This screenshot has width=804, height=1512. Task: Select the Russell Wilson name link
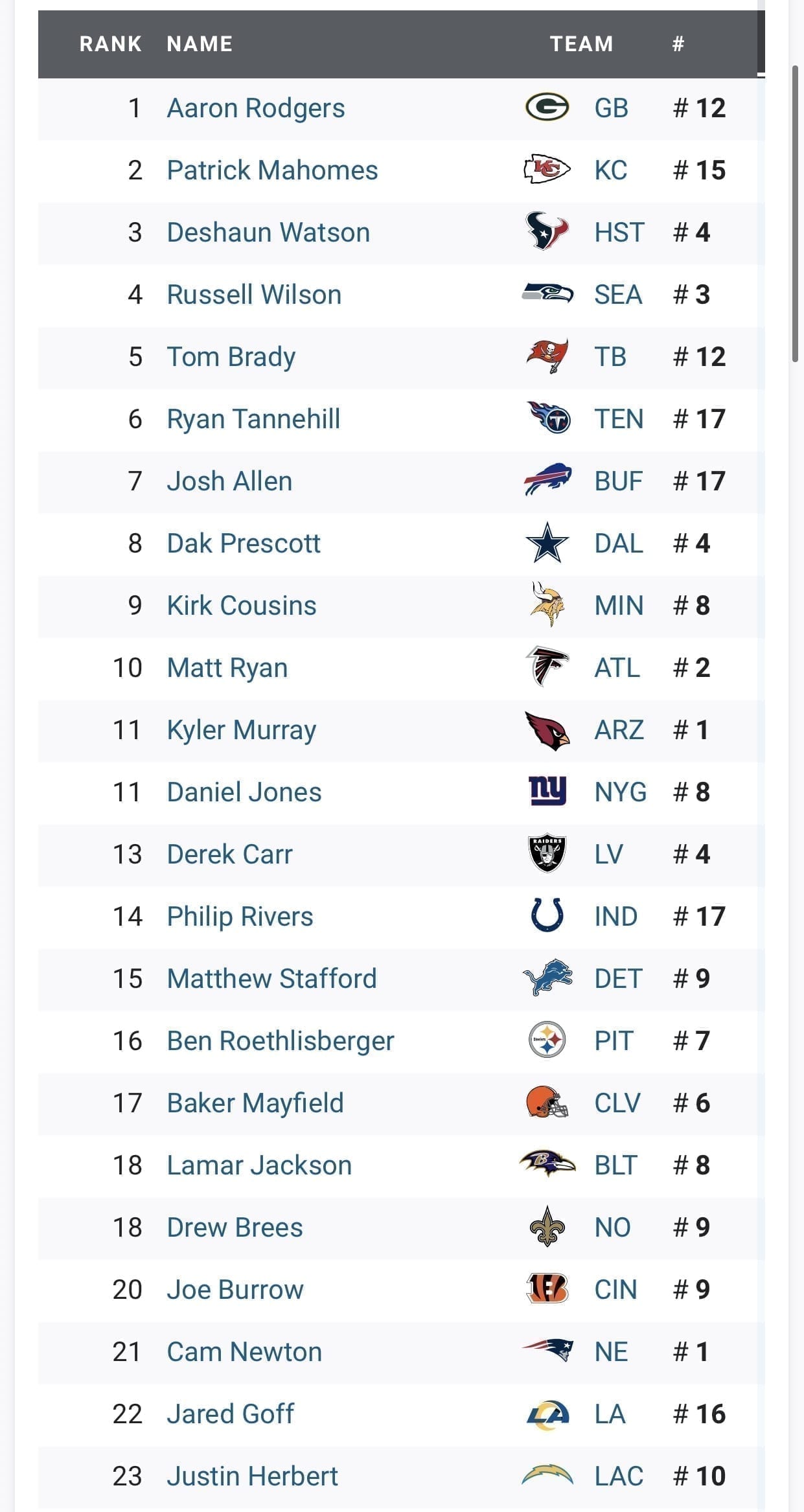[x=254, y=295]
